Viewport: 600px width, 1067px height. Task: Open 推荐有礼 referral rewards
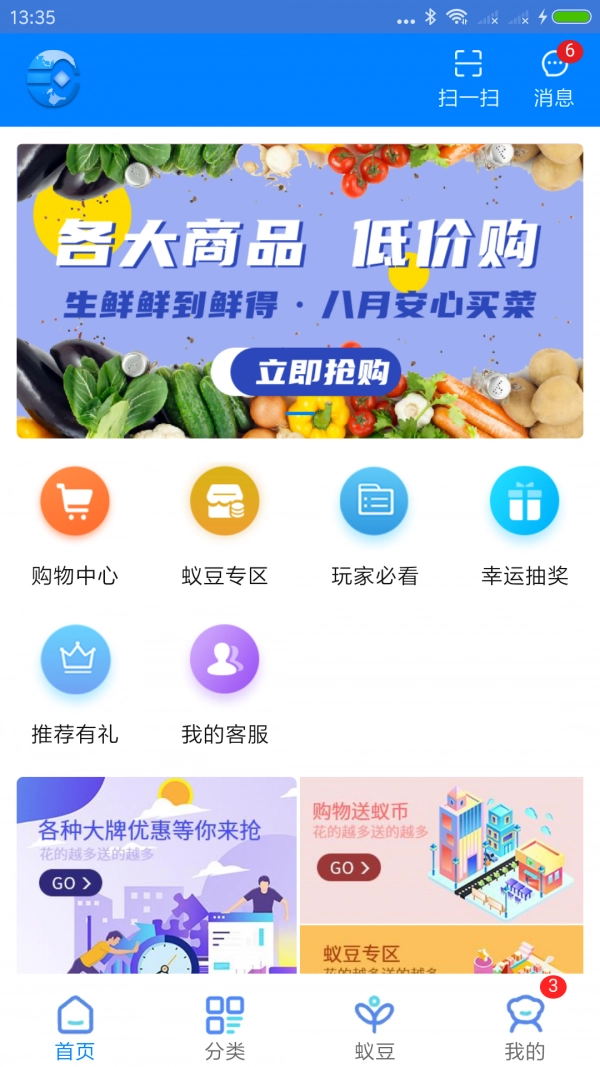tap(75, 683)
